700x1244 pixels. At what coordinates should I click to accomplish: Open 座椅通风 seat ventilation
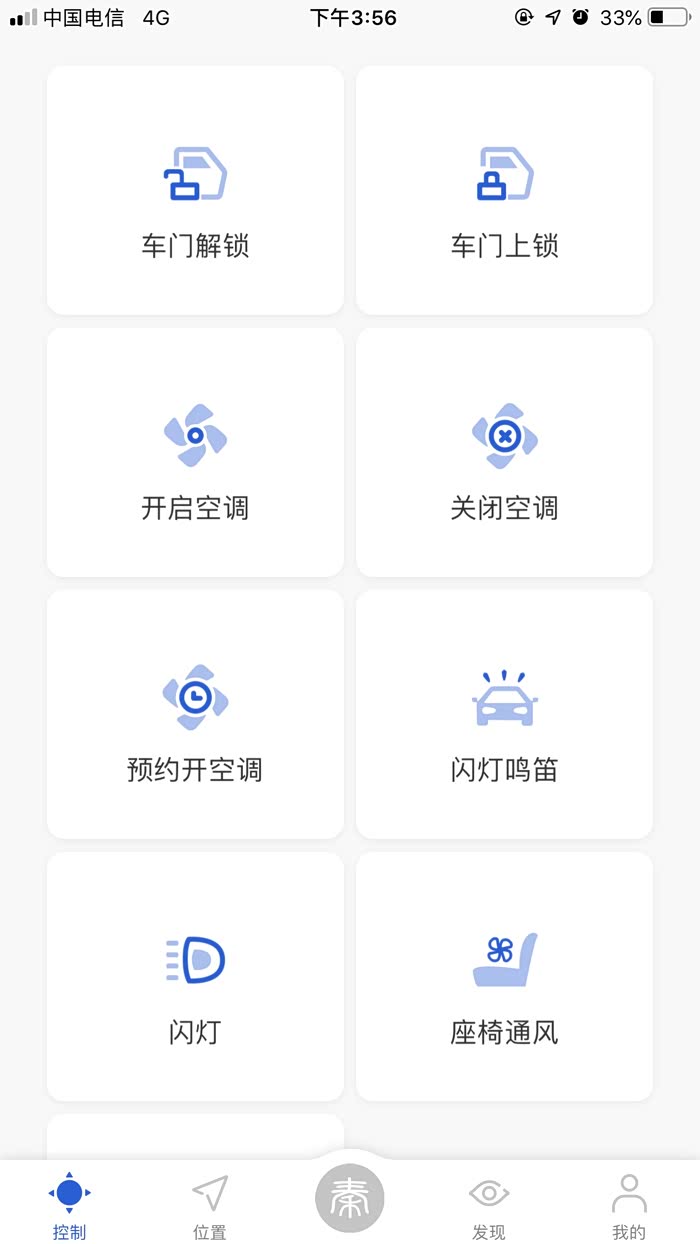click(x=504, y=977)
